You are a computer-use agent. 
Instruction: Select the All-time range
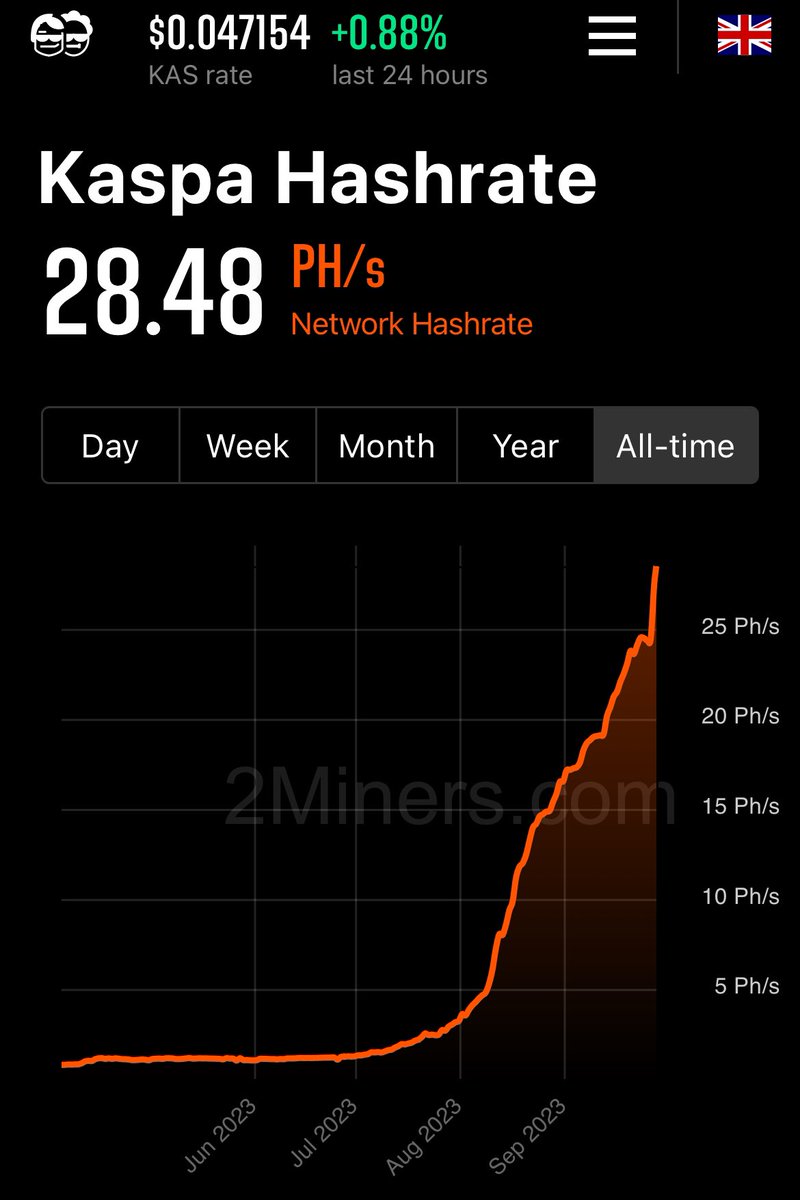[x=676, y=446]
